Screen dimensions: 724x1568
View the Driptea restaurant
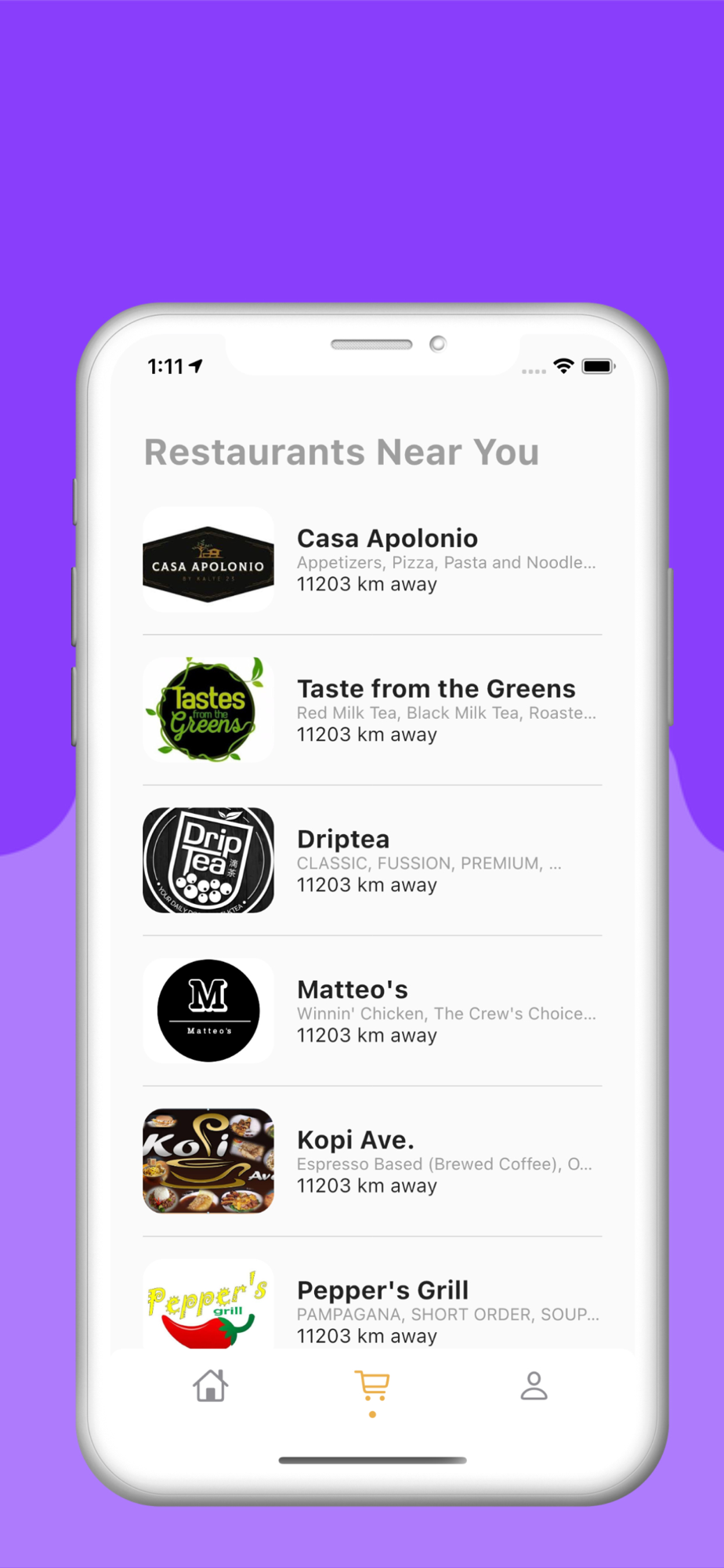(372, 861)
